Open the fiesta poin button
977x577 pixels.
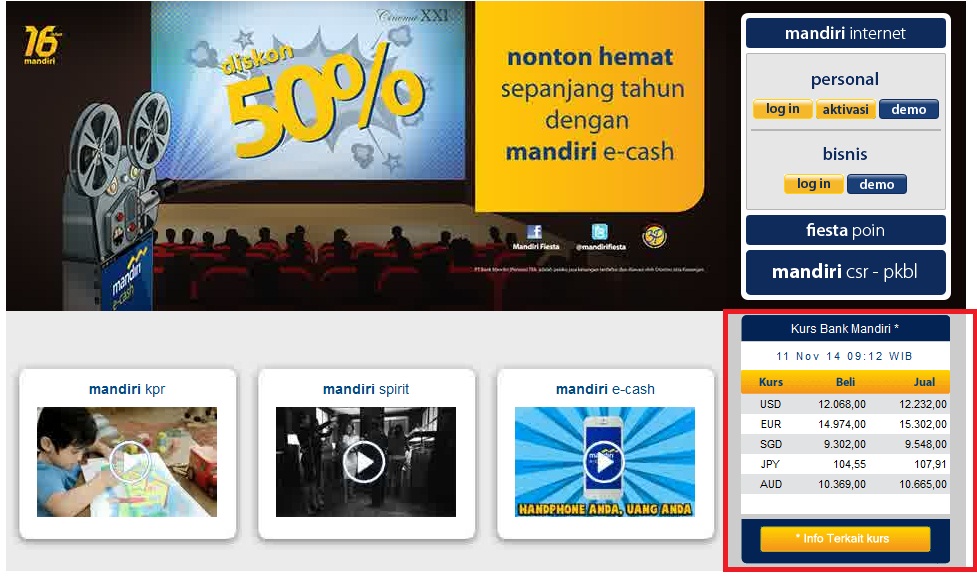click(x=845, y=230)
